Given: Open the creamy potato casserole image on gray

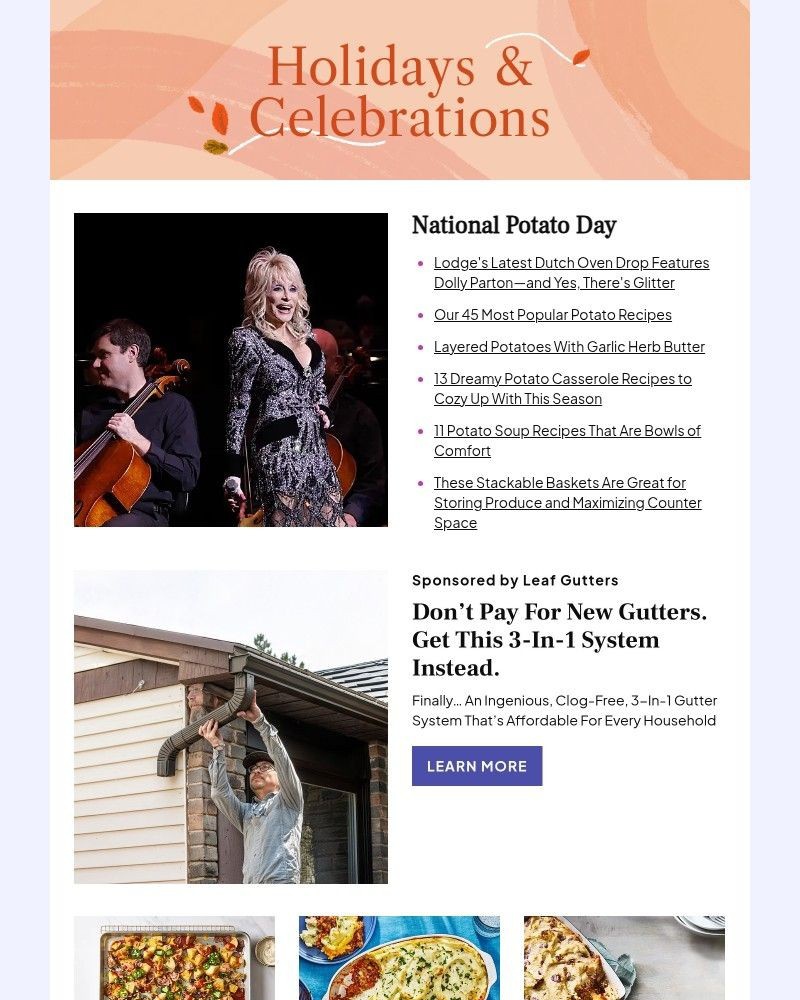Looking at the screenshot, I should point(624,957).
